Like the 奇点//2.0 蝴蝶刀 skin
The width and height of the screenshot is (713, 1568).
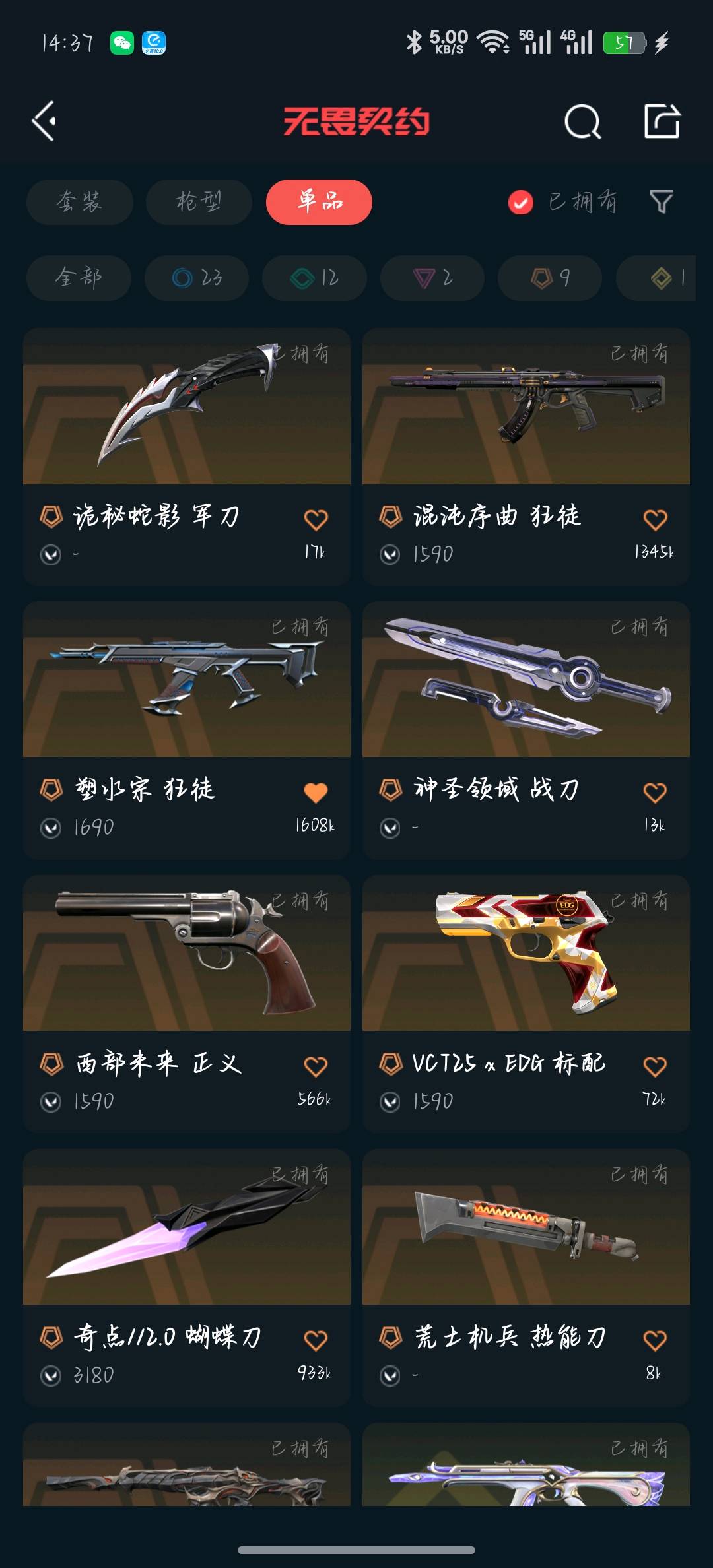pos(316,1340)
